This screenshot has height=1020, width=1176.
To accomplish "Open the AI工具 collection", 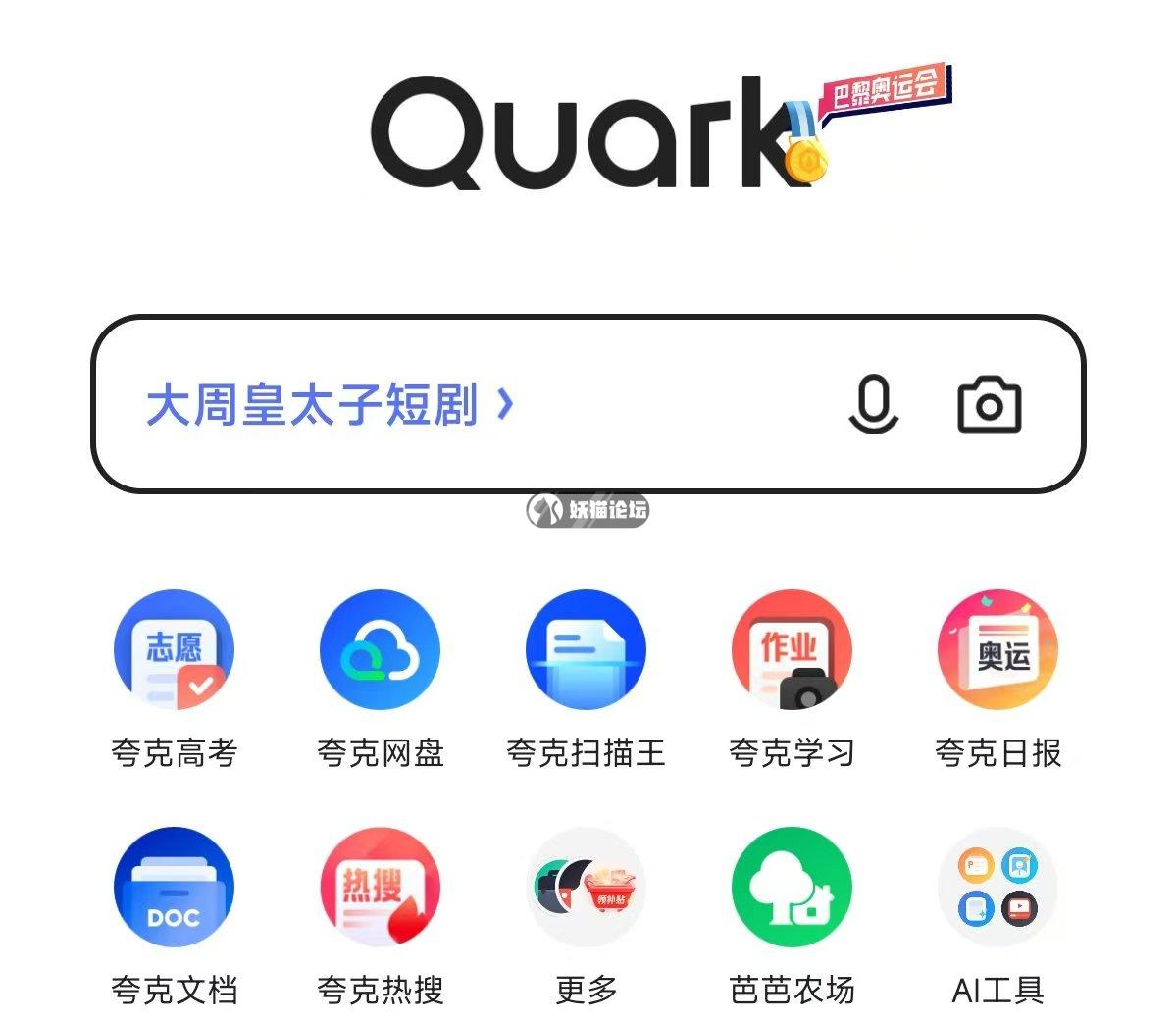I will coord(997,888).
